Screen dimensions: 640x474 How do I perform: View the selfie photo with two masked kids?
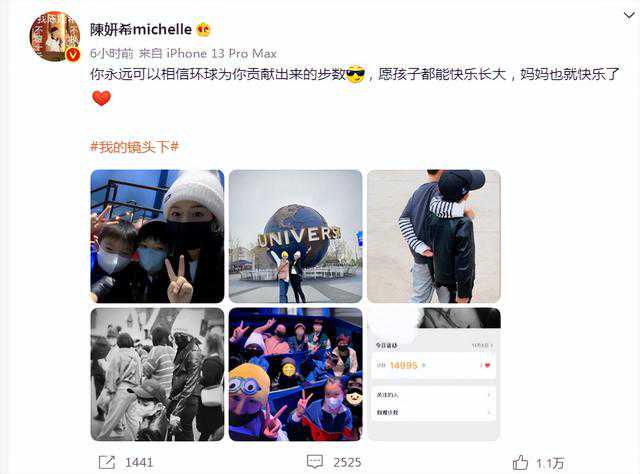click(157, 236)
